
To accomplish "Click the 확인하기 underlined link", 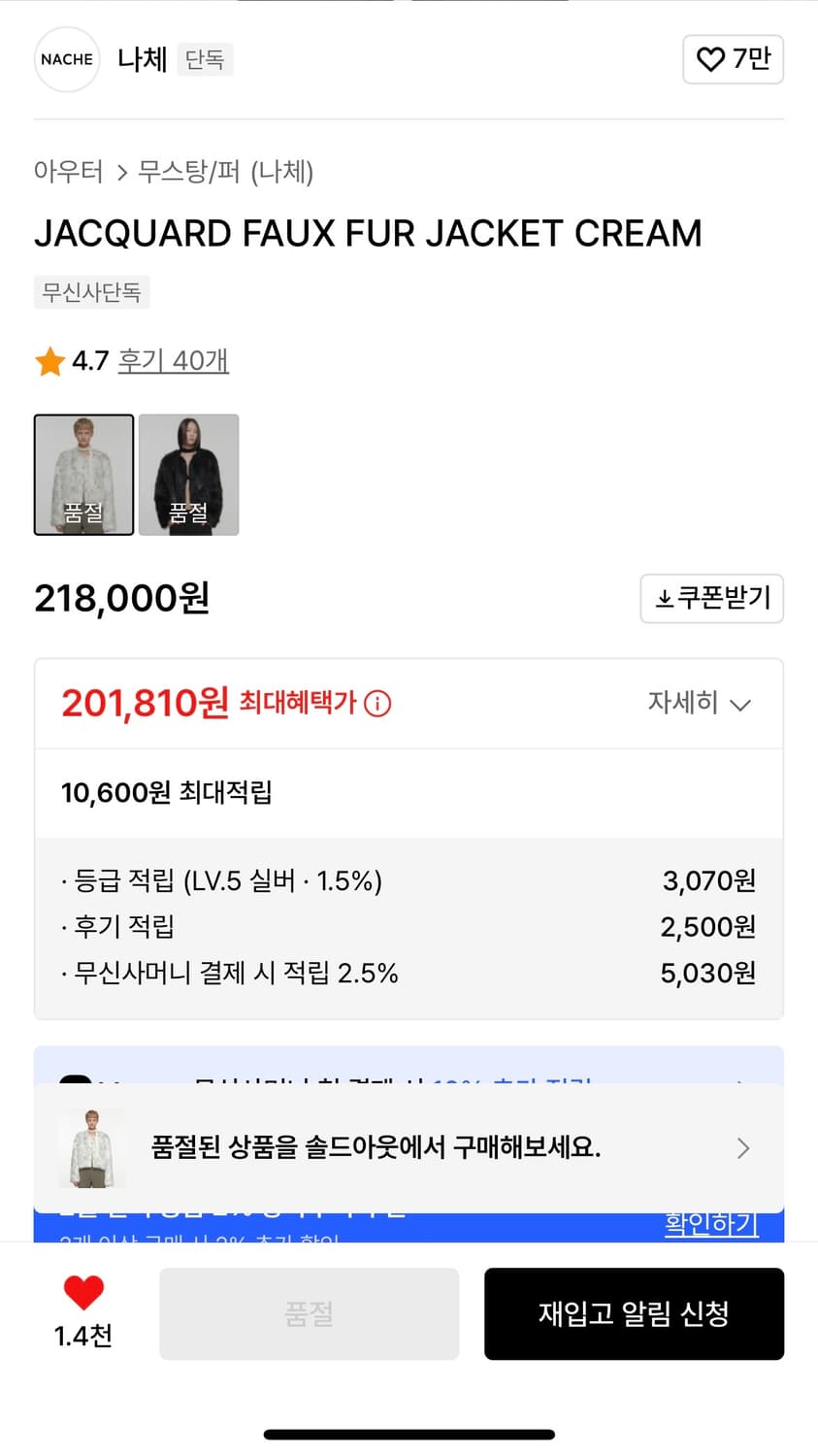I will (x=711, y=1225).
